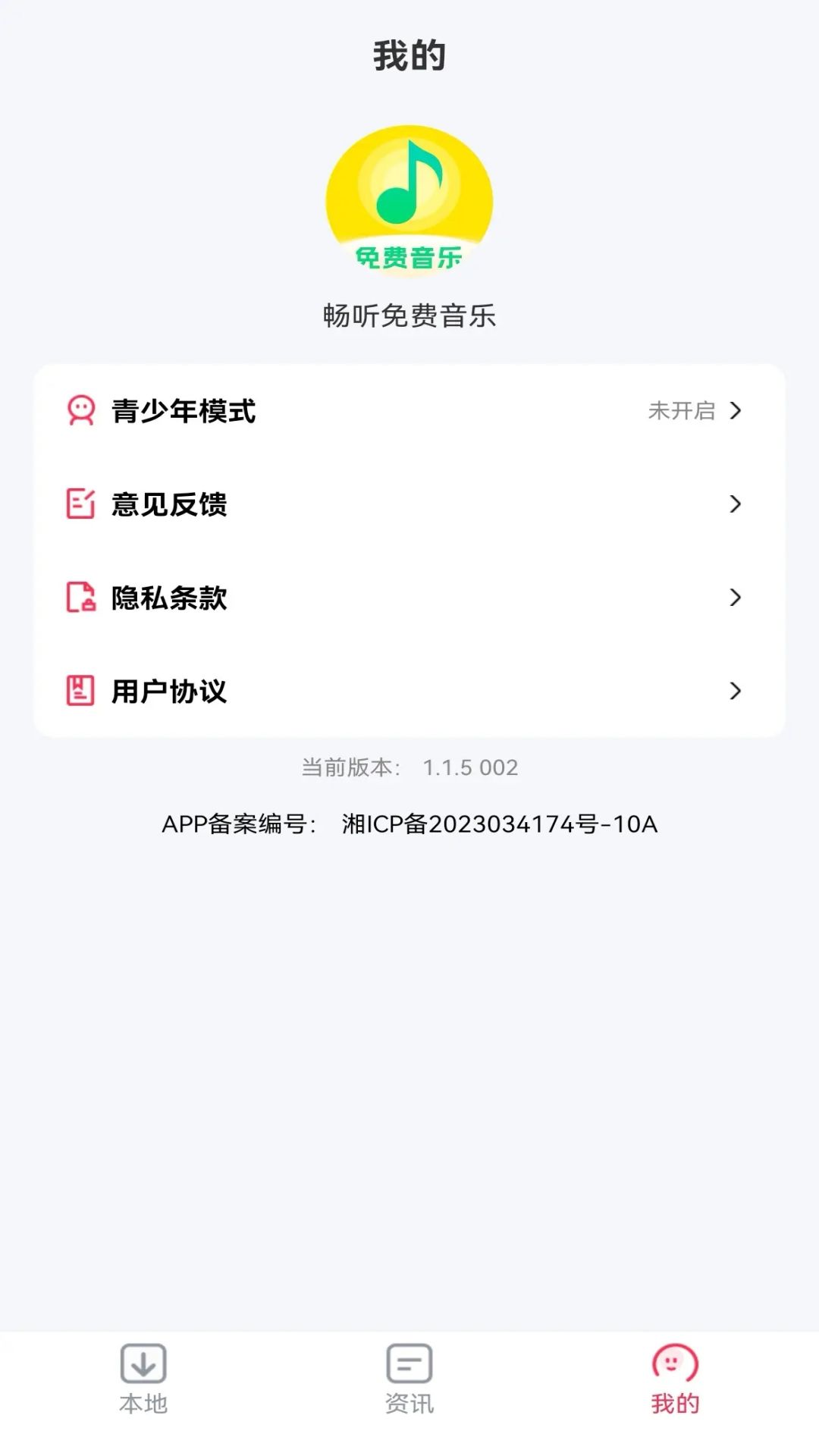Switch to the 本地 tab

point(143,1380)
